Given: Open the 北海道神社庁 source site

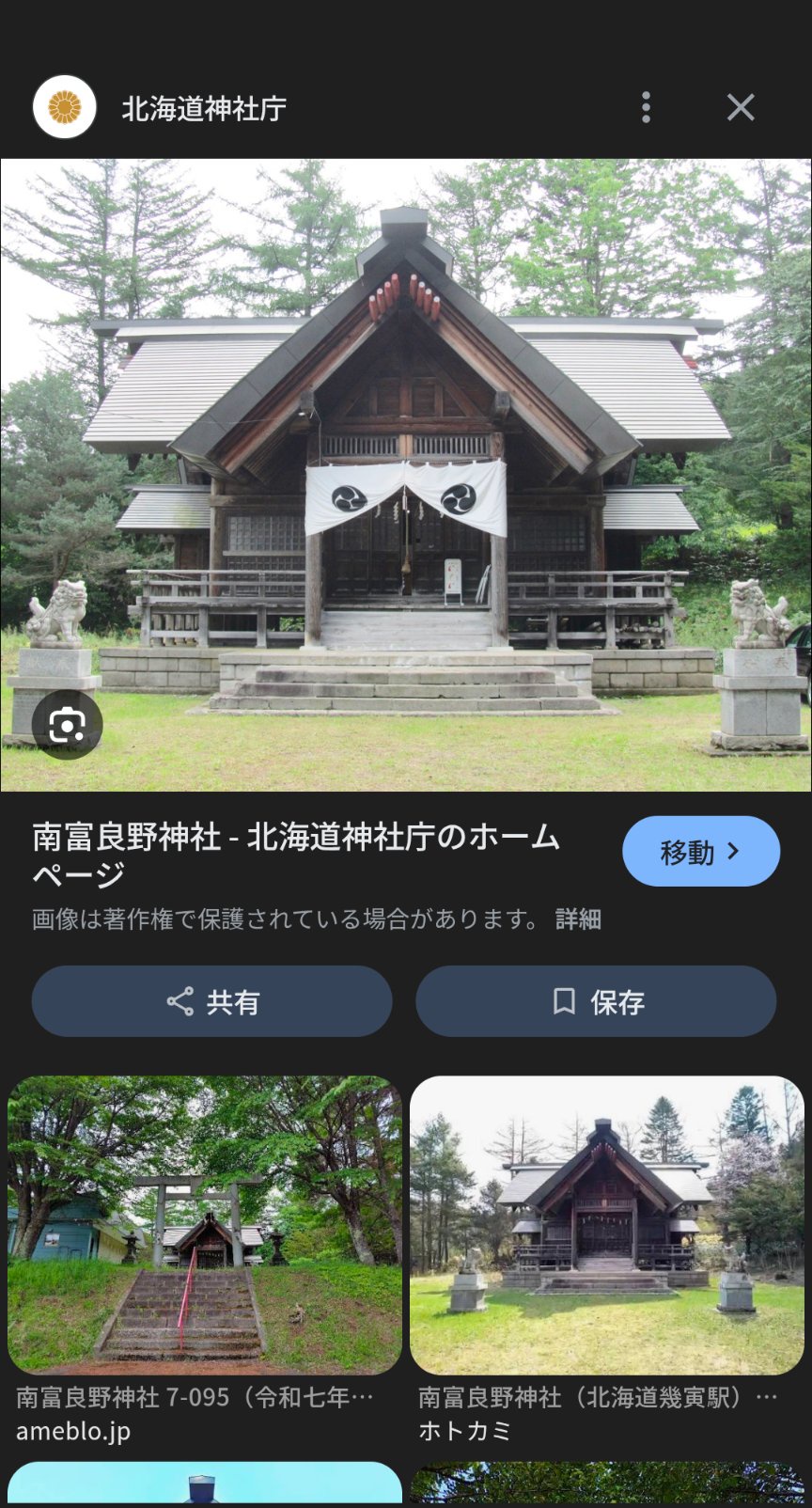Looking at the screenshot, I should click(204, 108).
